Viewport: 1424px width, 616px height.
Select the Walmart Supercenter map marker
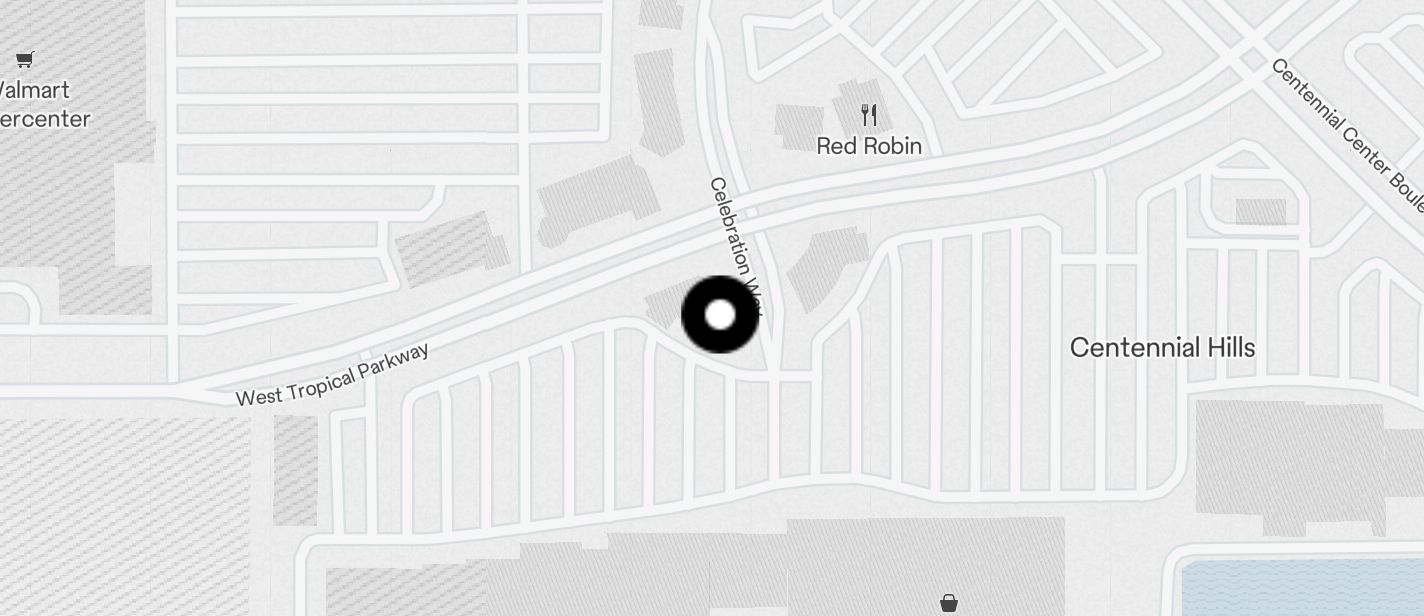[x=25, y=60]
